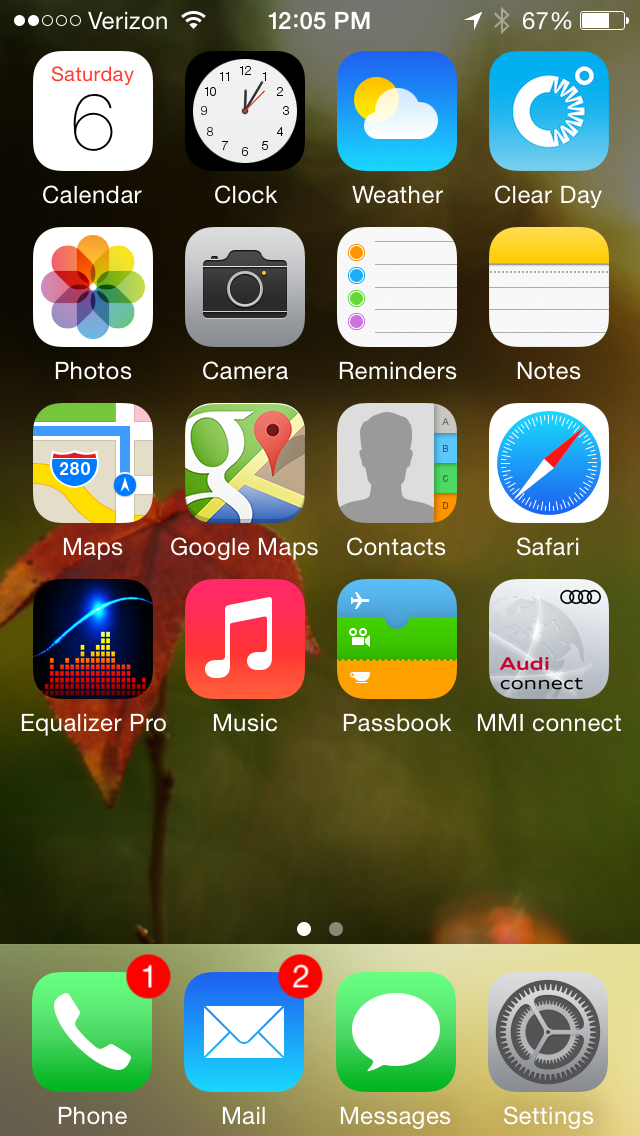Launch the Settings app

[x=548, y=1031]
